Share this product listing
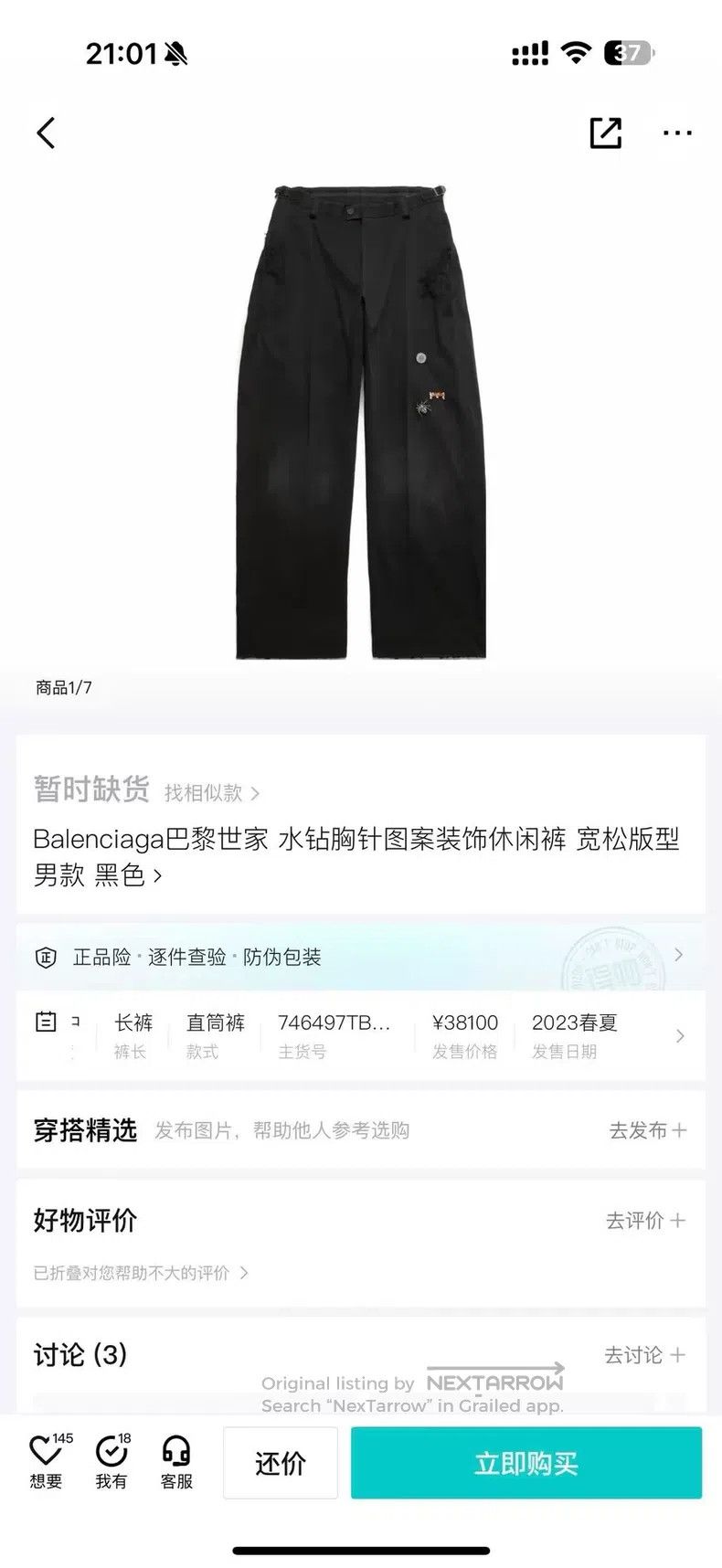The width and height of the screenshot is (722, 1568). click(605, 133)
